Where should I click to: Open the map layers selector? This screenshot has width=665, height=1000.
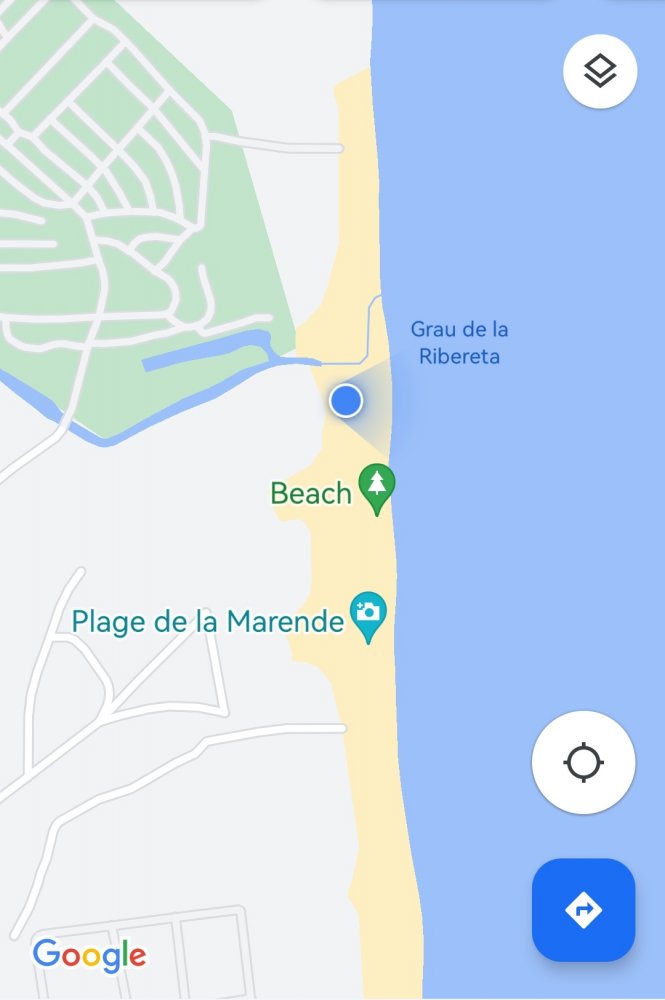click(600, 71)
